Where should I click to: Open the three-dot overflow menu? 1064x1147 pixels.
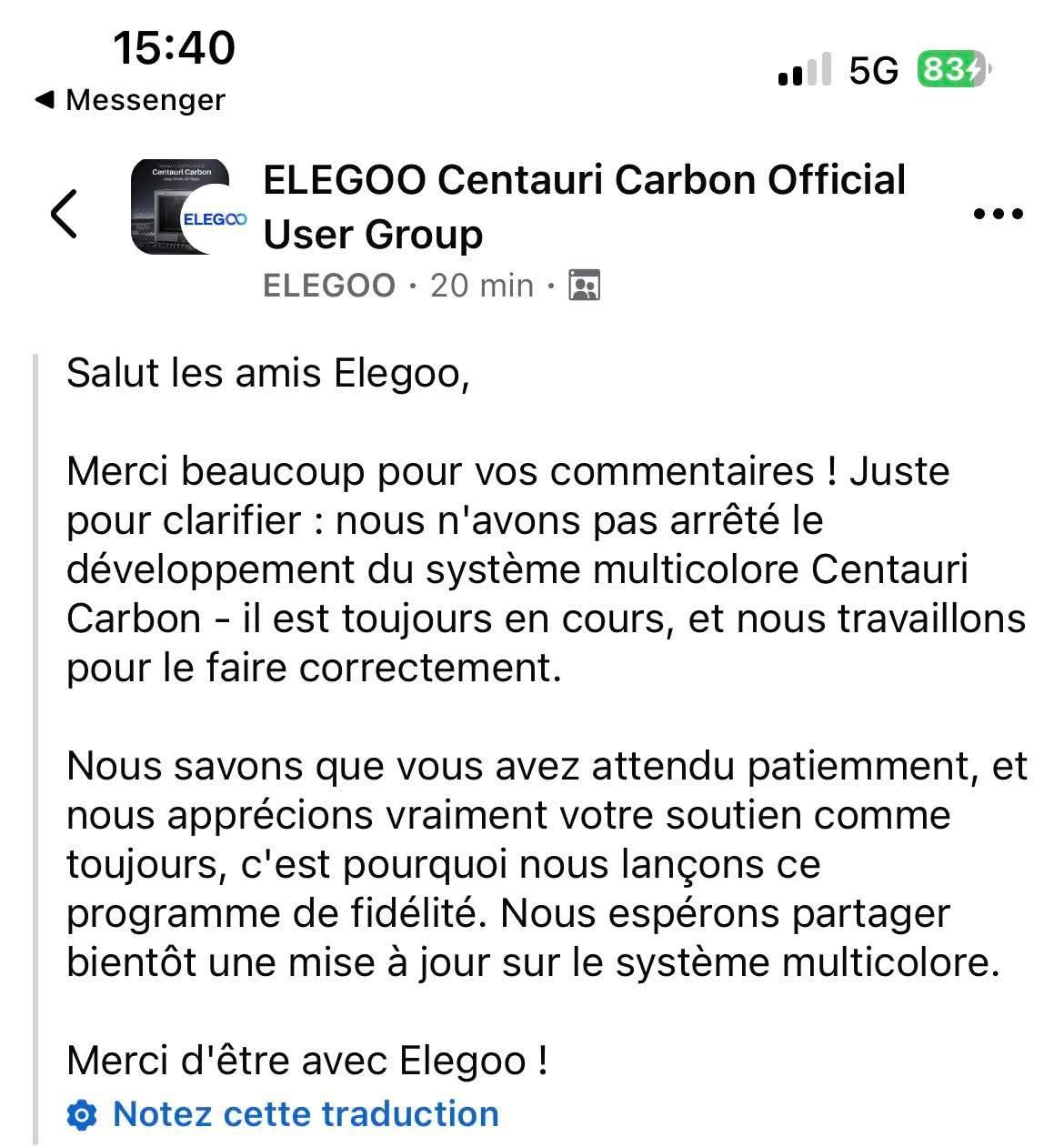tap(999, 215)
